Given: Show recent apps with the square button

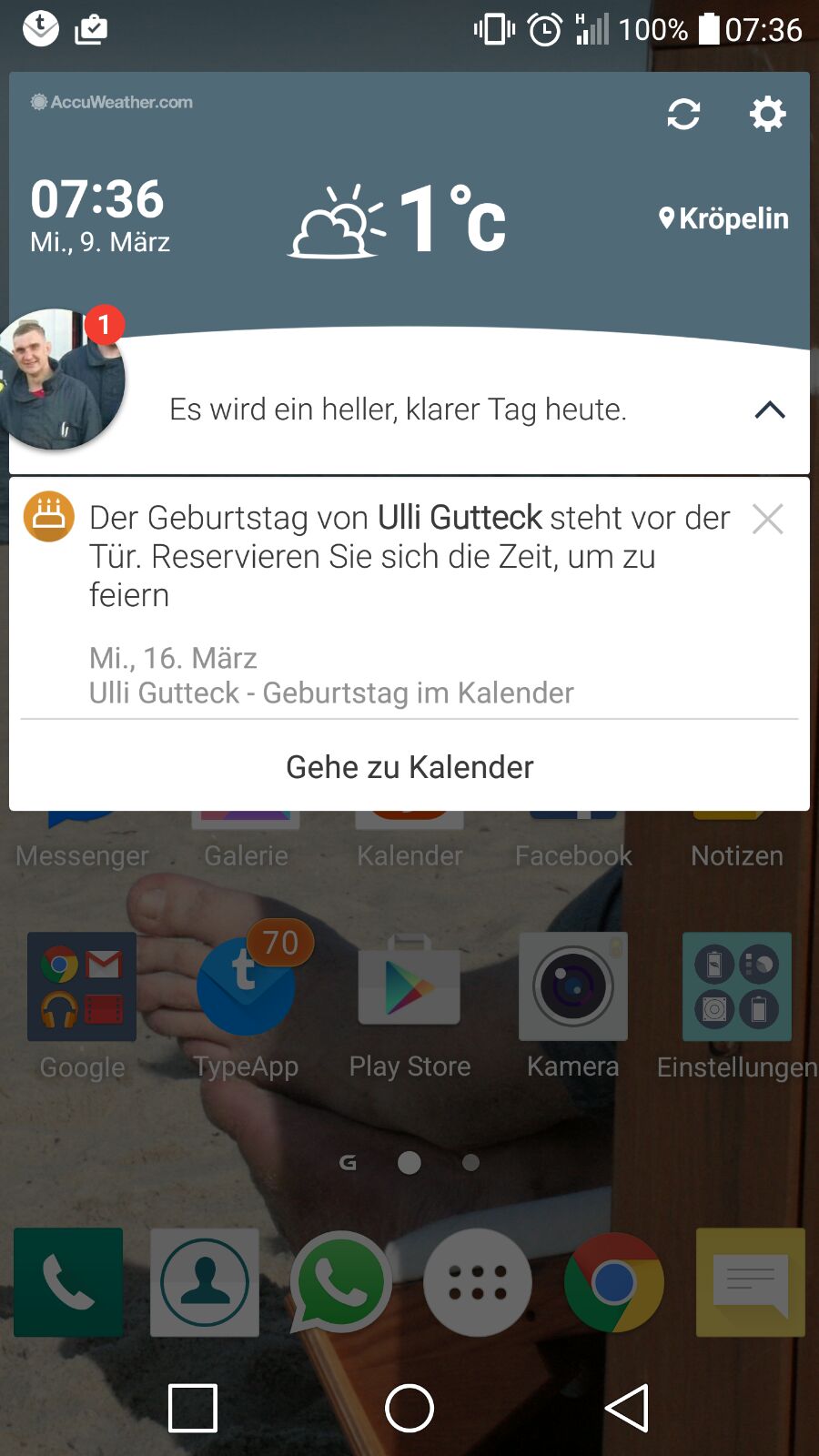Looking at the screenshot, I should pyautogui.click(x=193, y=1408).
